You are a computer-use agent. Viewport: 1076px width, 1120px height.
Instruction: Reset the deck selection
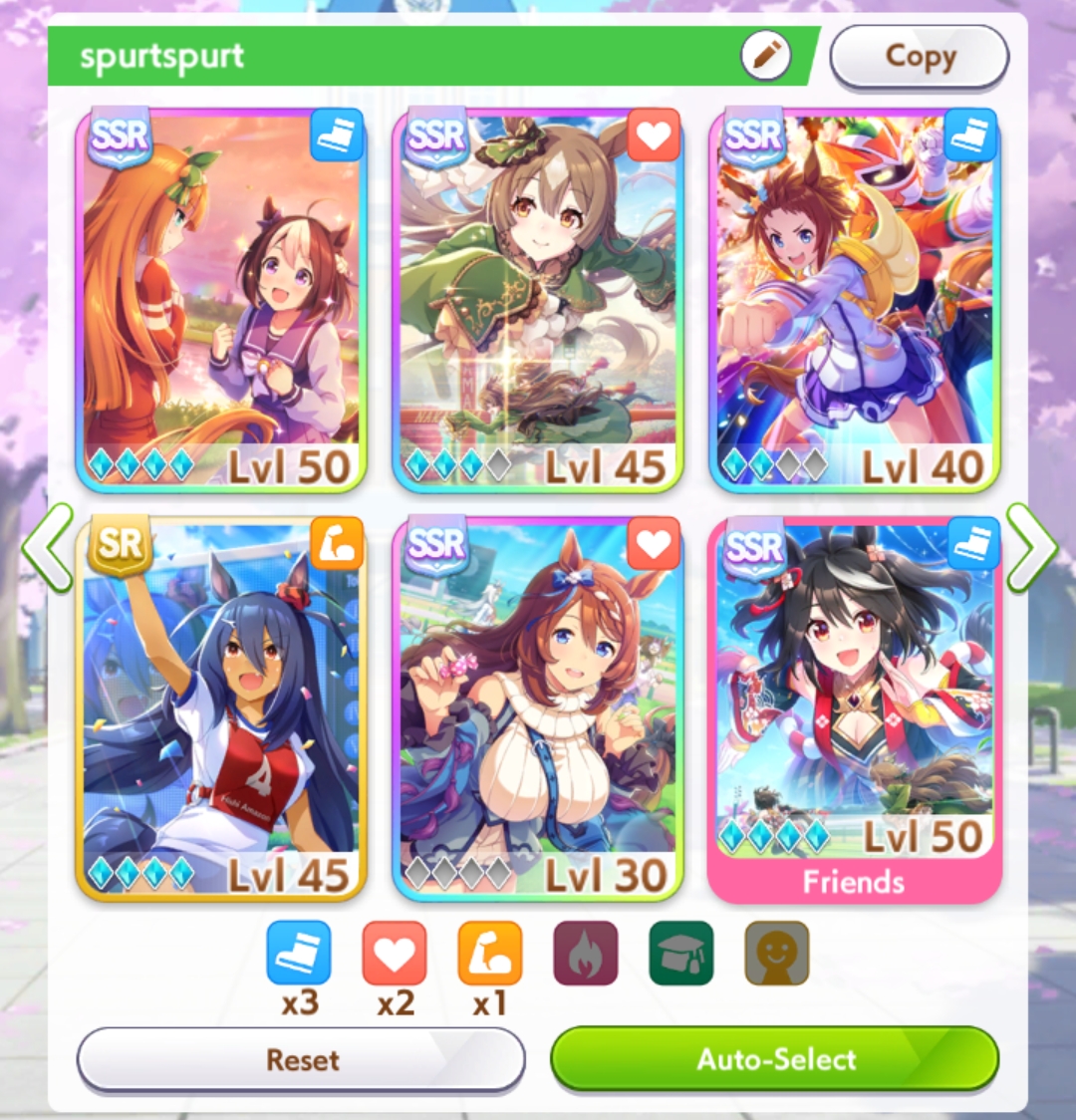(x=301, y=1060)
